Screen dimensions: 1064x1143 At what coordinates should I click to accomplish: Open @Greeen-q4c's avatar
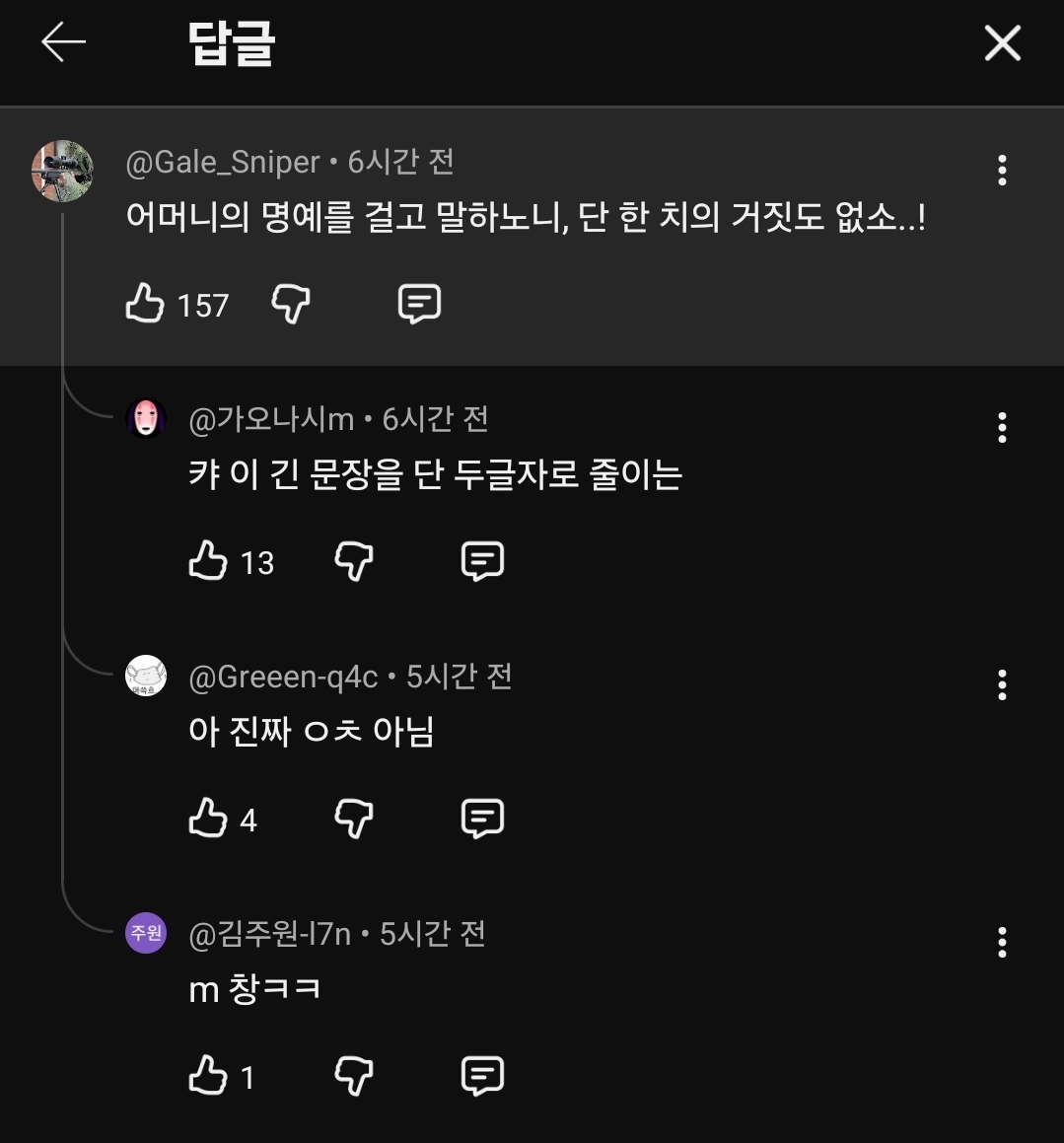click(146, 677)
